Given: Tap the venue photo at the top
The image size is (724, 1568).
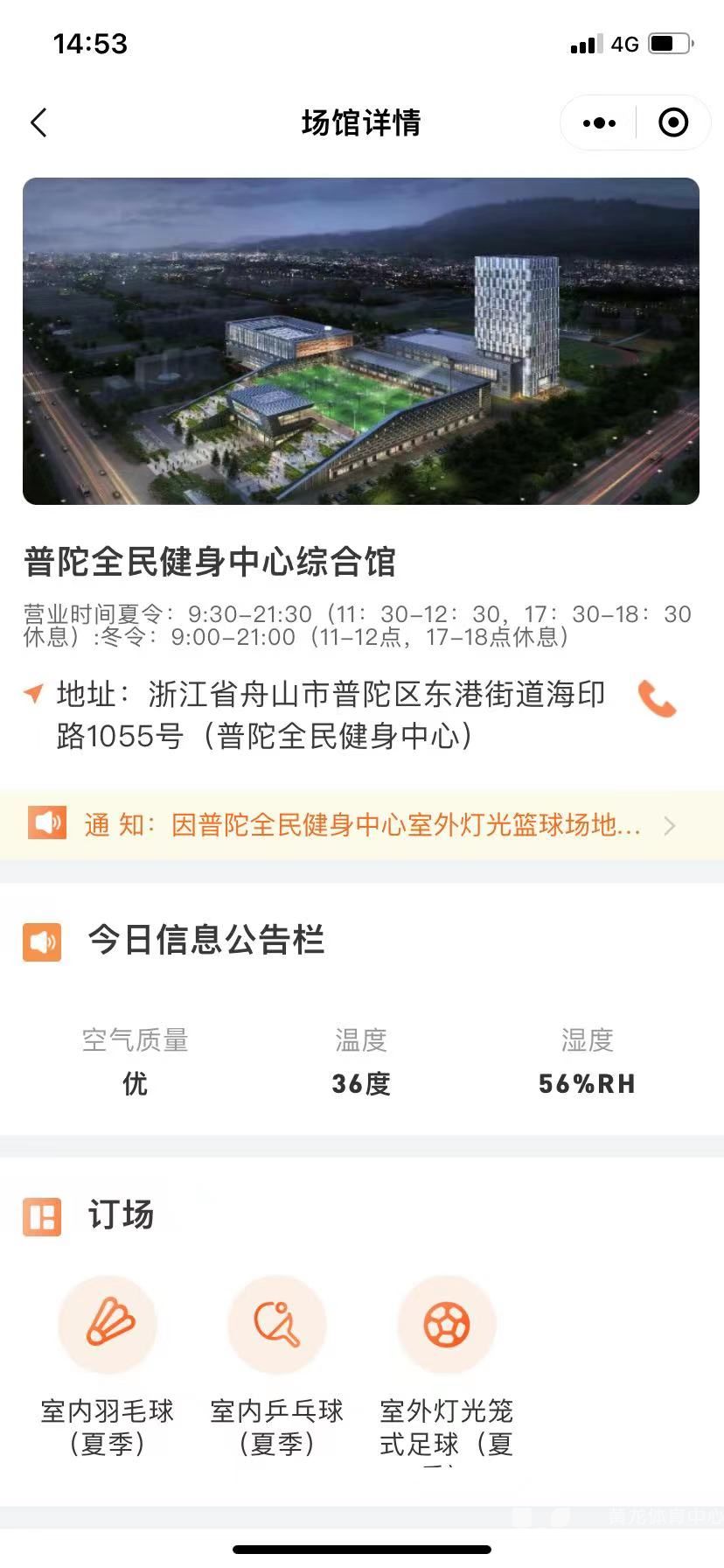Looking at the screenshot, I should tap(362, 341).
